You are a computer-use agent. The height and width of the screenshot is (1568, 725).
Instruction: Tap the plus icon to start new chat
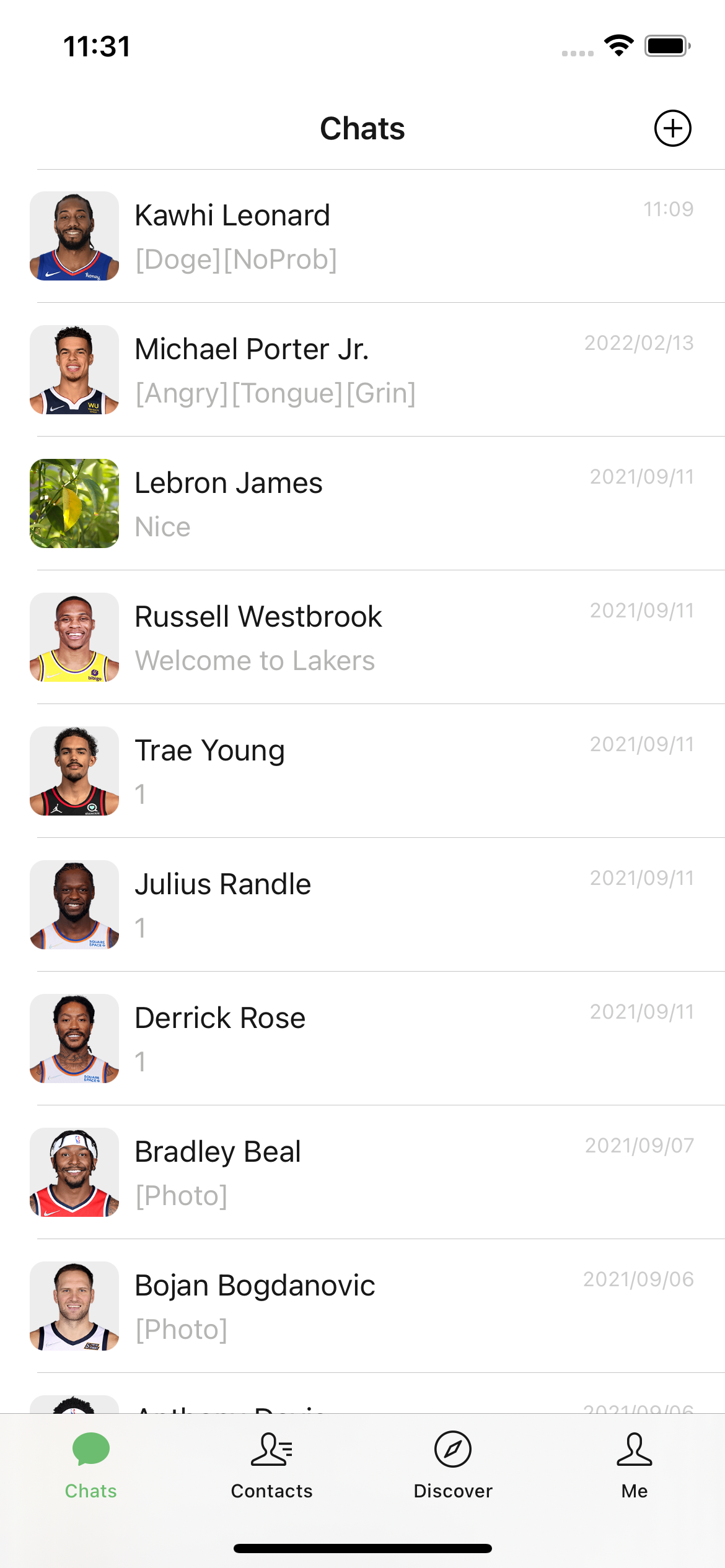click(672, 128)
